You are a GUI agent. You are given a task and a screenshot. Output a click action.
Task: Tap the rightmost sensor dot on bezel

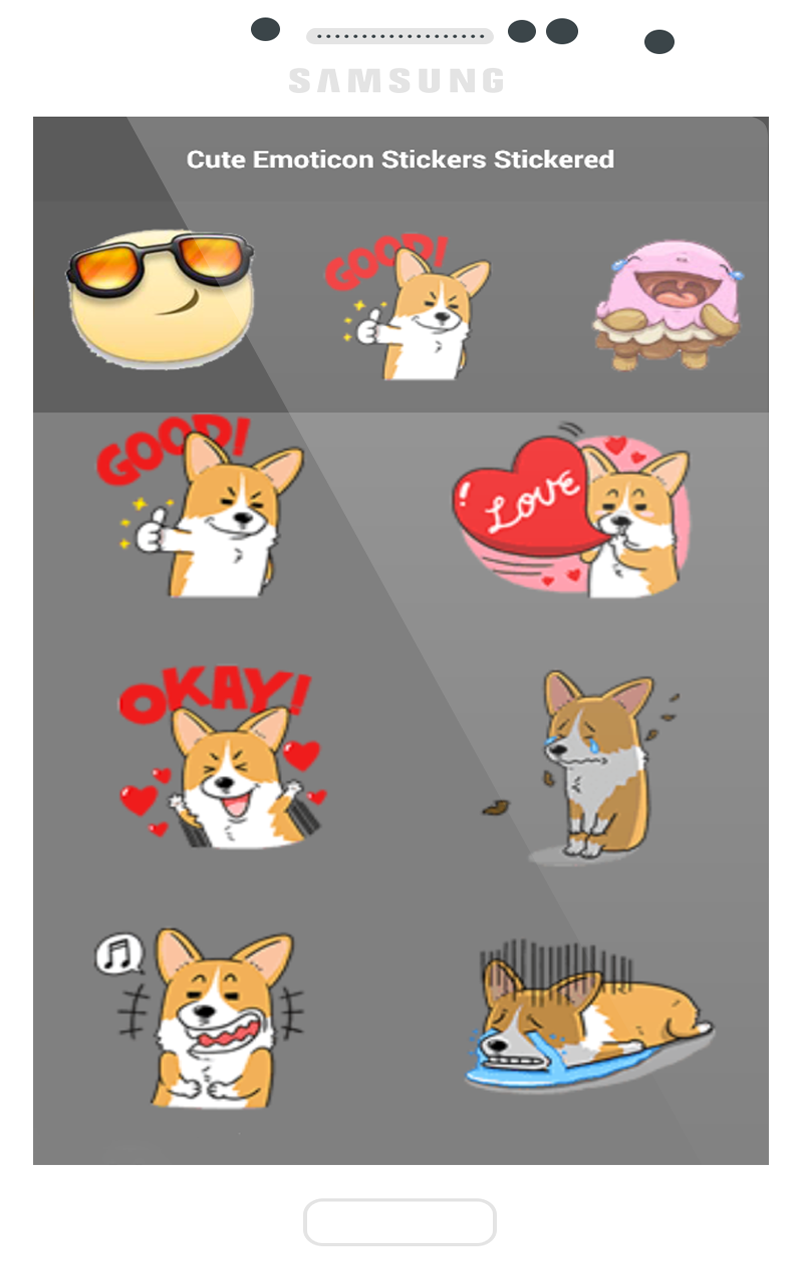[x=659, y=42]
